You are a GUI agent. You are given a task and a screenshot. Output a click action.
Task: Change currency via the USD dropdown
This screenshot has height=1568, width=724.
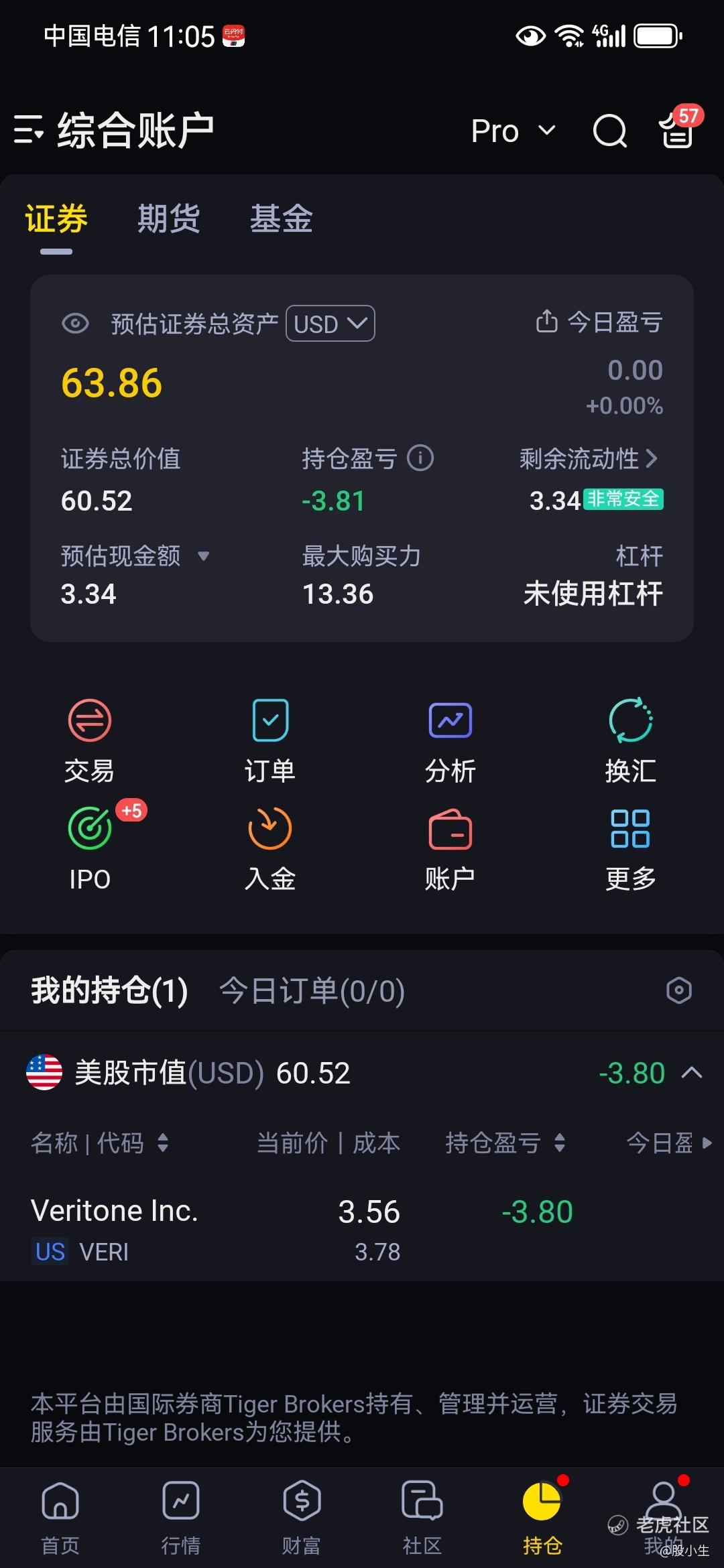tap(330, 324)
